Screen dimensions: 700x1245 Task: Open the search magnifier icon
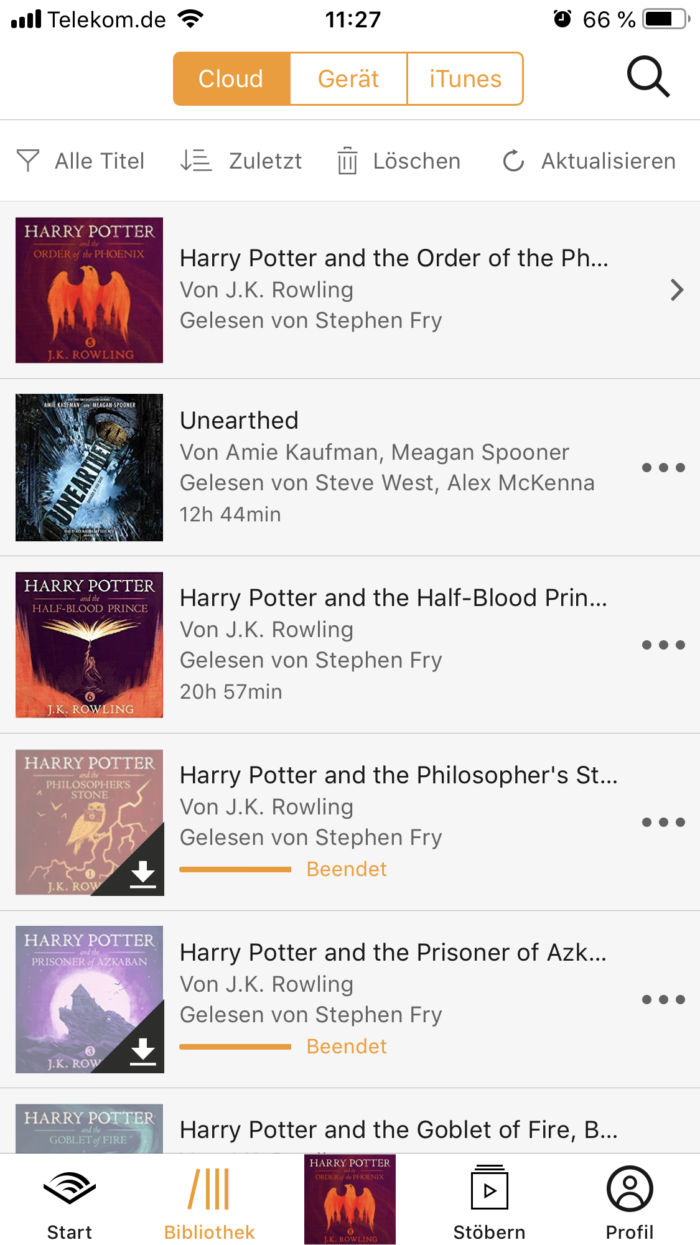click(x=648, y=77)
